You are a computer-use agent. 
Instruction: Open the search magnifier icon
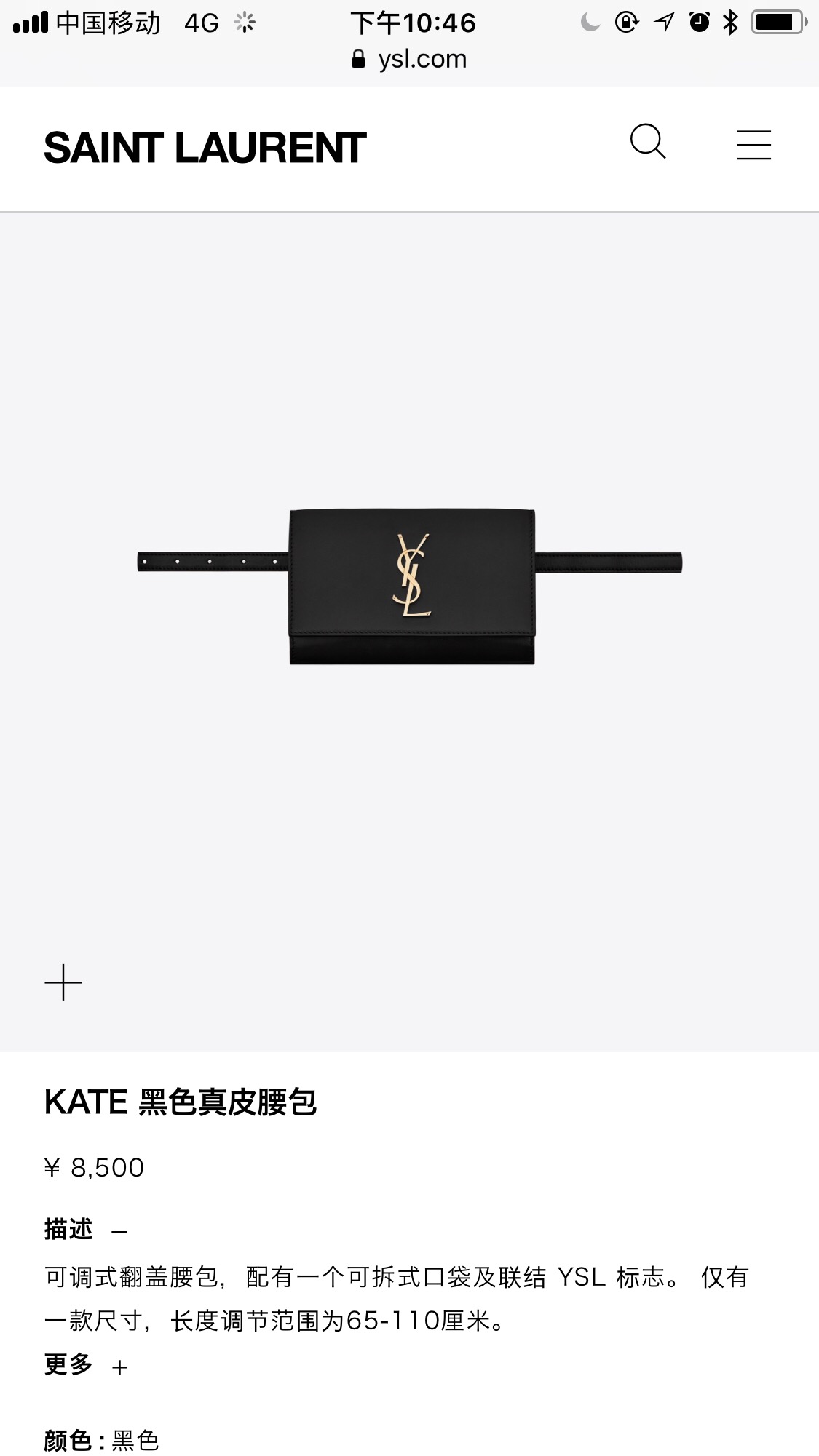click(647, 142)
